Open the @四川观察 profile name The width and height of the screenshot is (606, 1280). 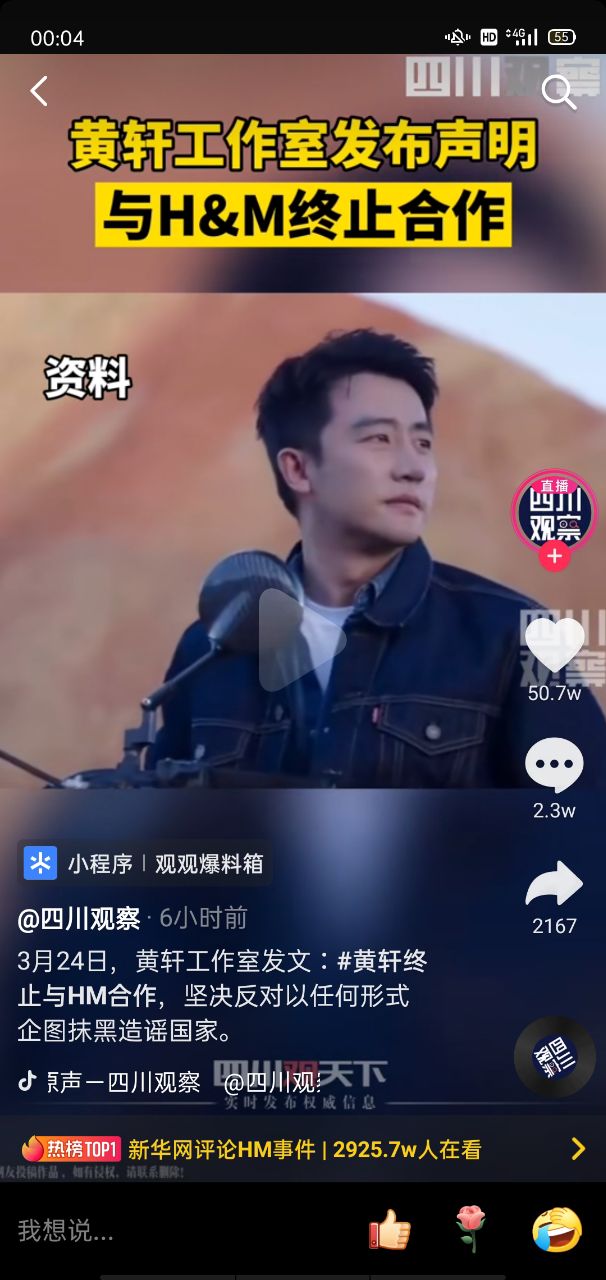click(79, 918)
